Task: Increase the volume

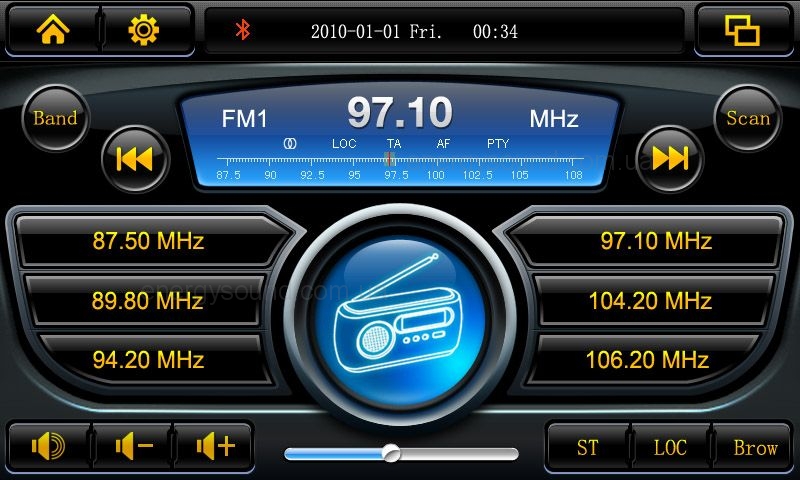Action: [215, 447]
